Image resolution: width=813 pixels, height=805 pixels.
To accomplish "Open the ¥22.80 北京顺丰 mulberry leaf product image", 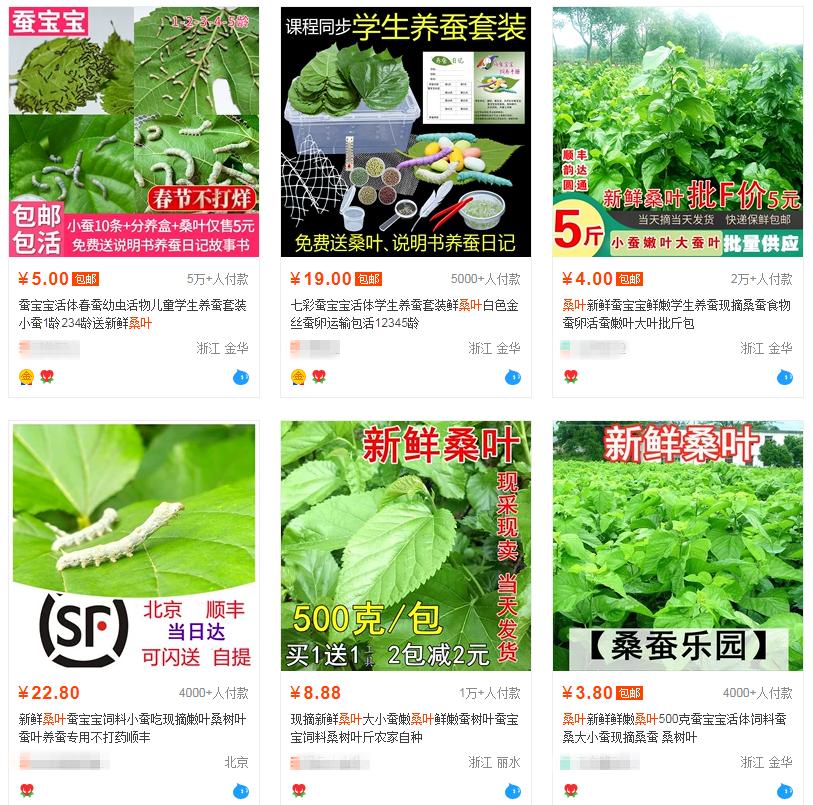I will [133, 546].
